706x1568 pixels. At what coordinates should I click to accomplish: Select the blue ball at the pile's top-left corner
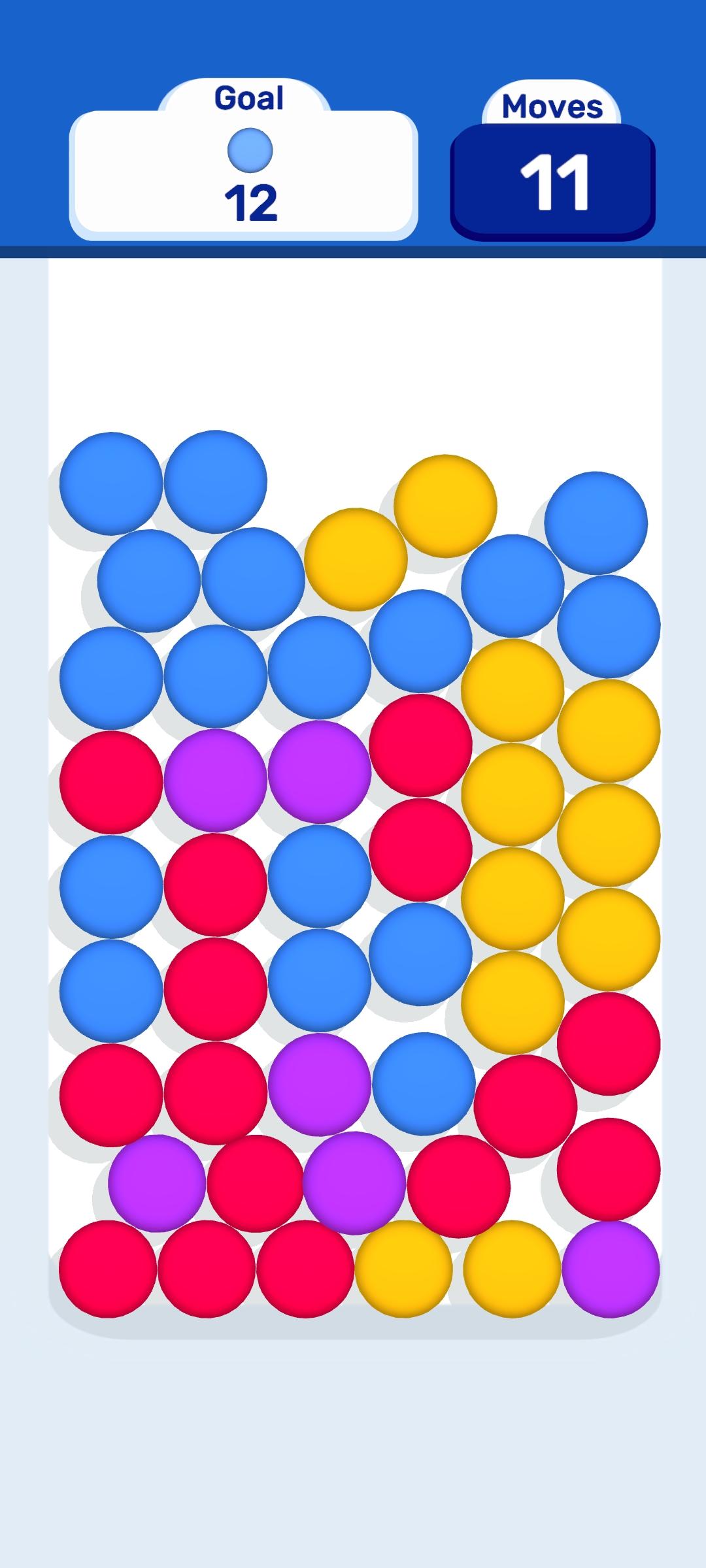coord(110,483)
